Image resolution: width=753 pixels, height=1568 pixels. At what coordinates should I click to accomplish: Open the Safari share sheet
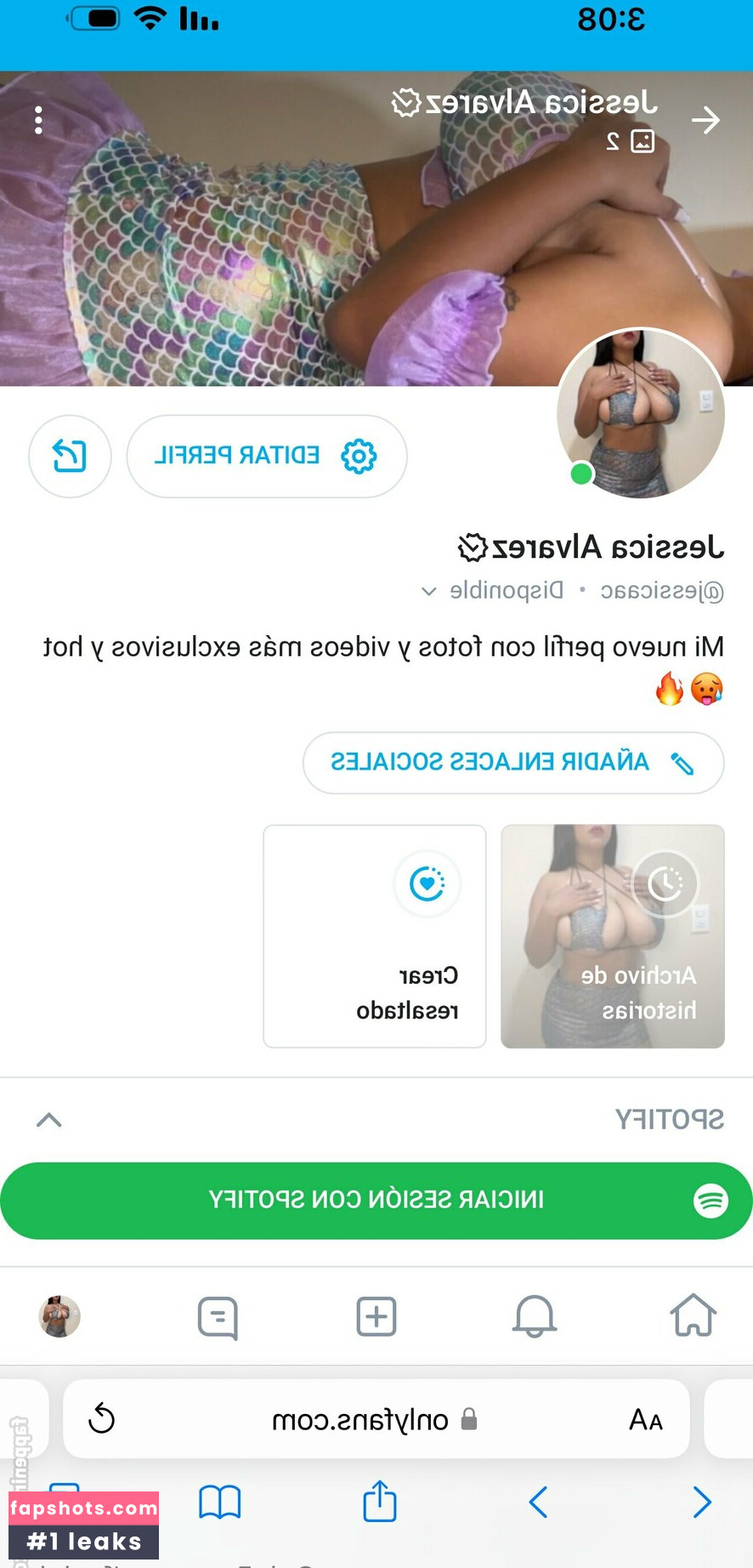(x=380, y=1501)
